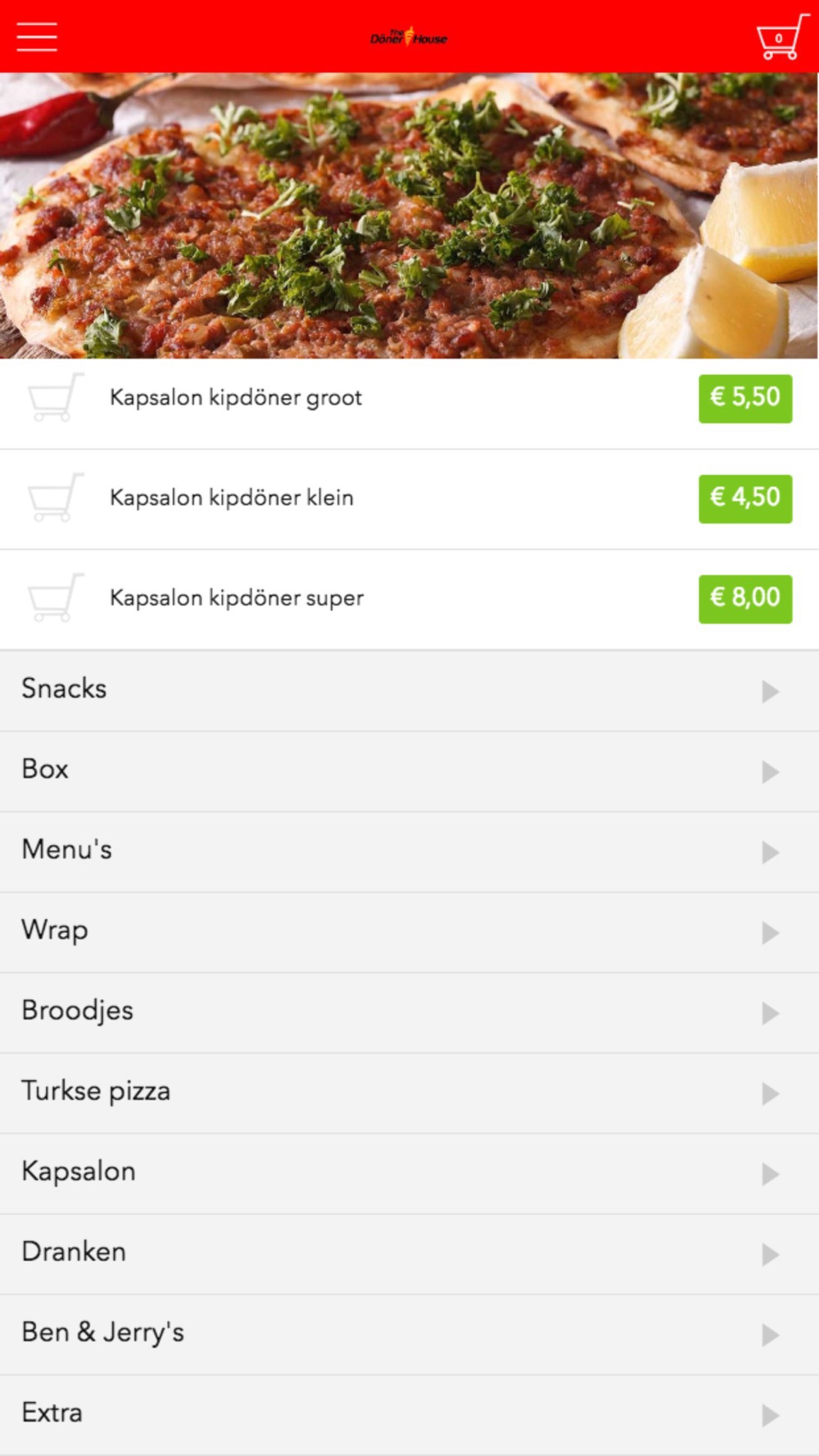Tap the € 8,00 price button
This screenshot has width=819, height=1456.
click(x=745, y=599)
